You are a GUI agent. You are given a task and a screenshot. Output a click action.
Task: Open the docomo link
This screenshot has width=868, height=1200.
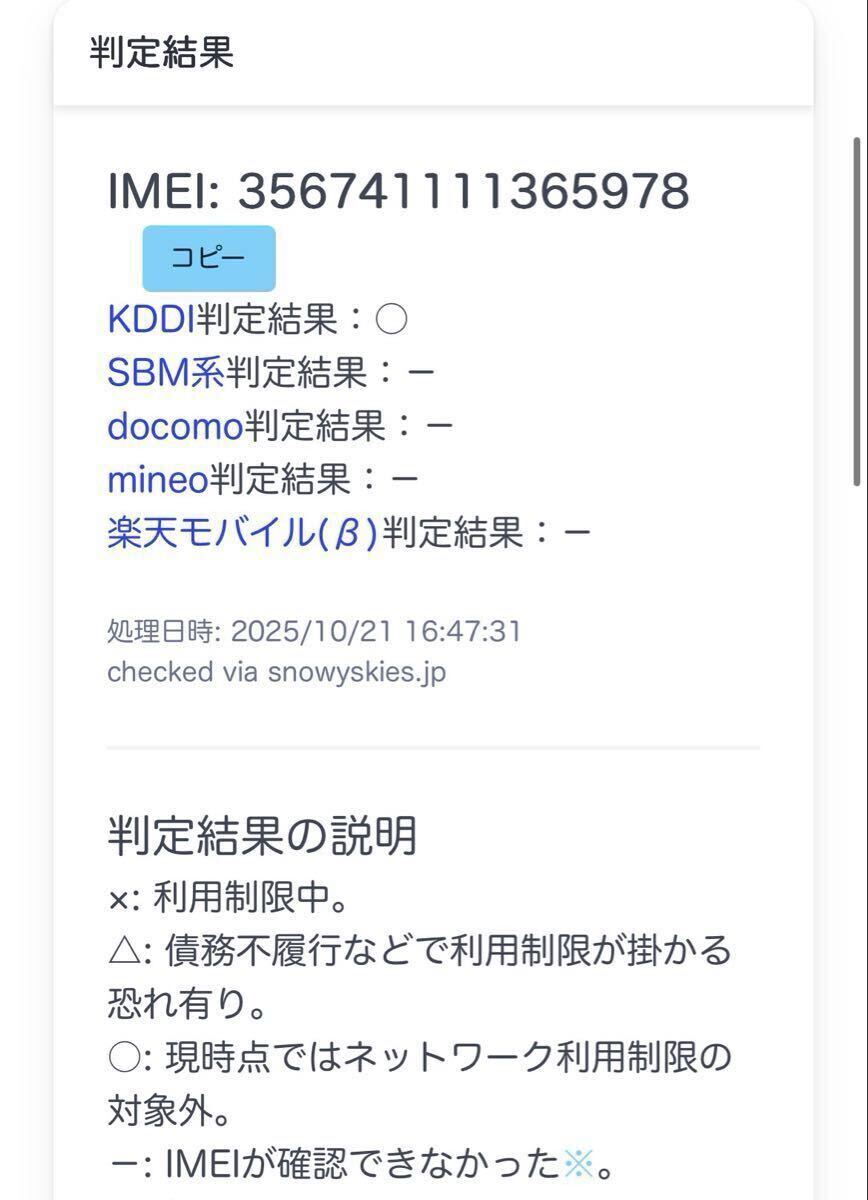pos(175,427)
